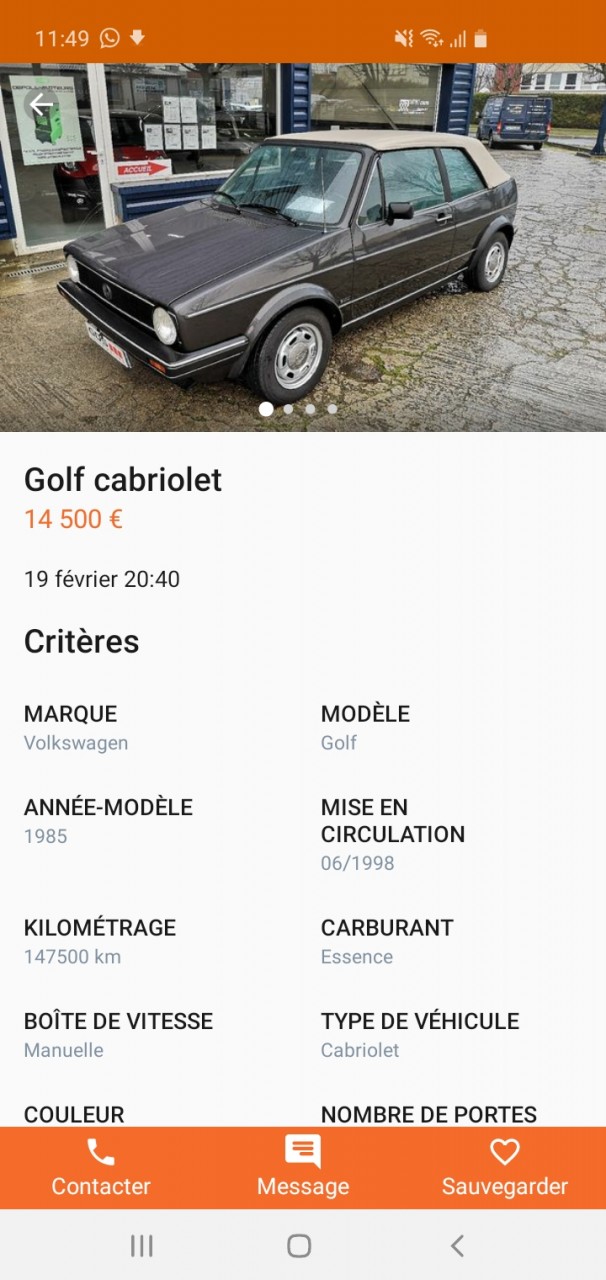The height and width of the screenshot is (1280, 606).
Task: Send a Message to the seller
Action: tap(303, 1168)
